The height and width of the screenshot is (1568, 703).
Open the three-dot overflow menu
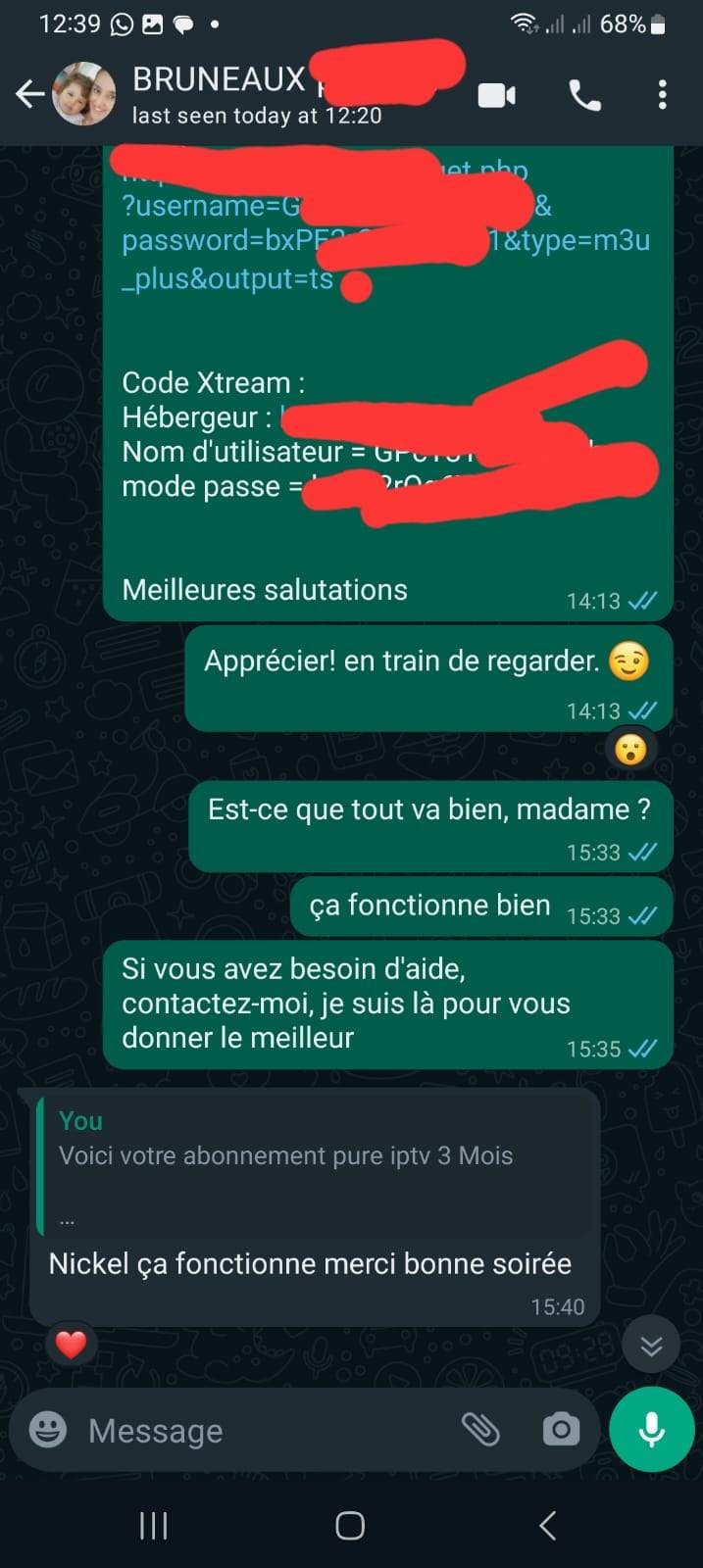[663, 95]
